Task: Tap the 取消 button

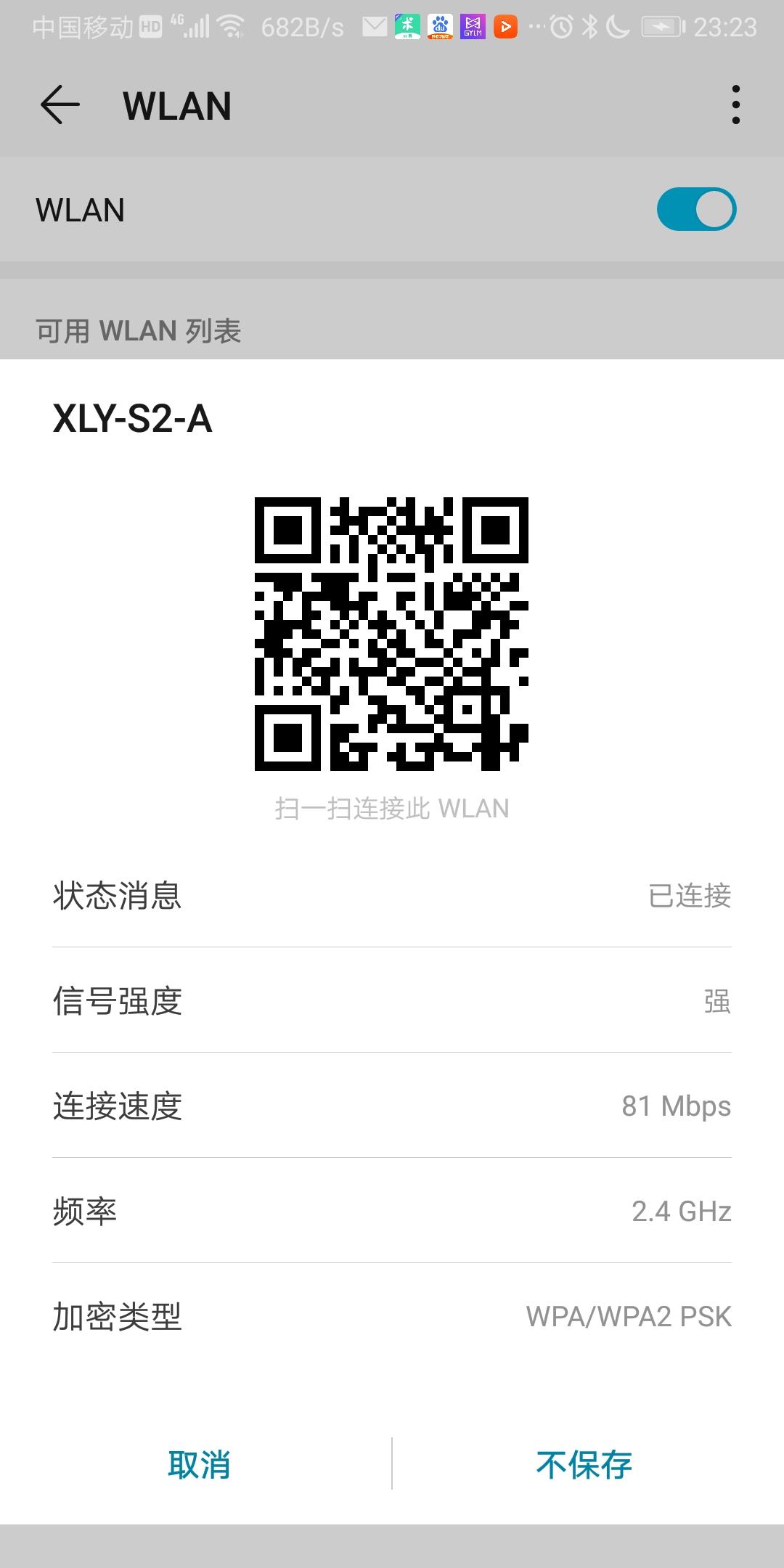Action: click(x=200, y=1465)
